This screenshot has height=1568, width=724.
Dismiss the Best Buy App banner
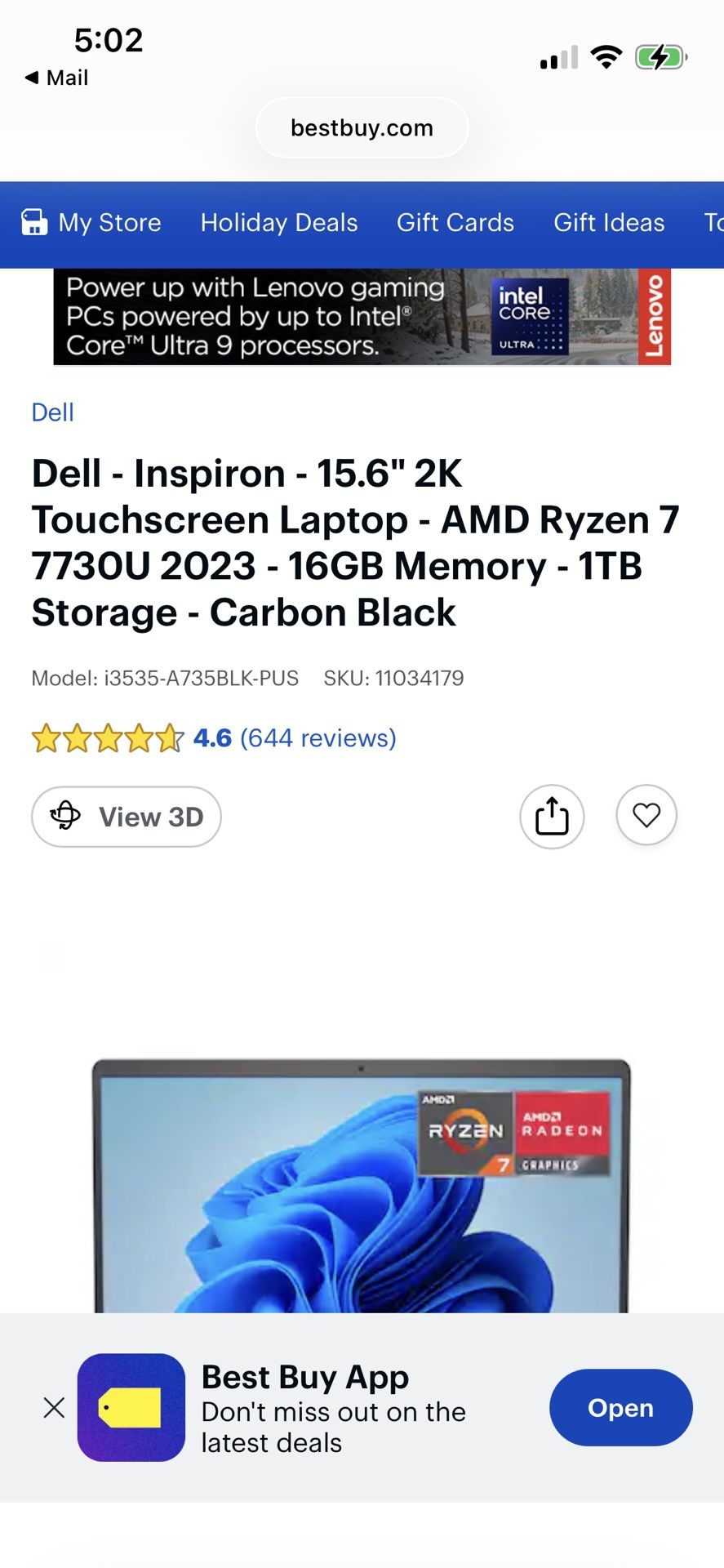click(x=53, y=1407)
